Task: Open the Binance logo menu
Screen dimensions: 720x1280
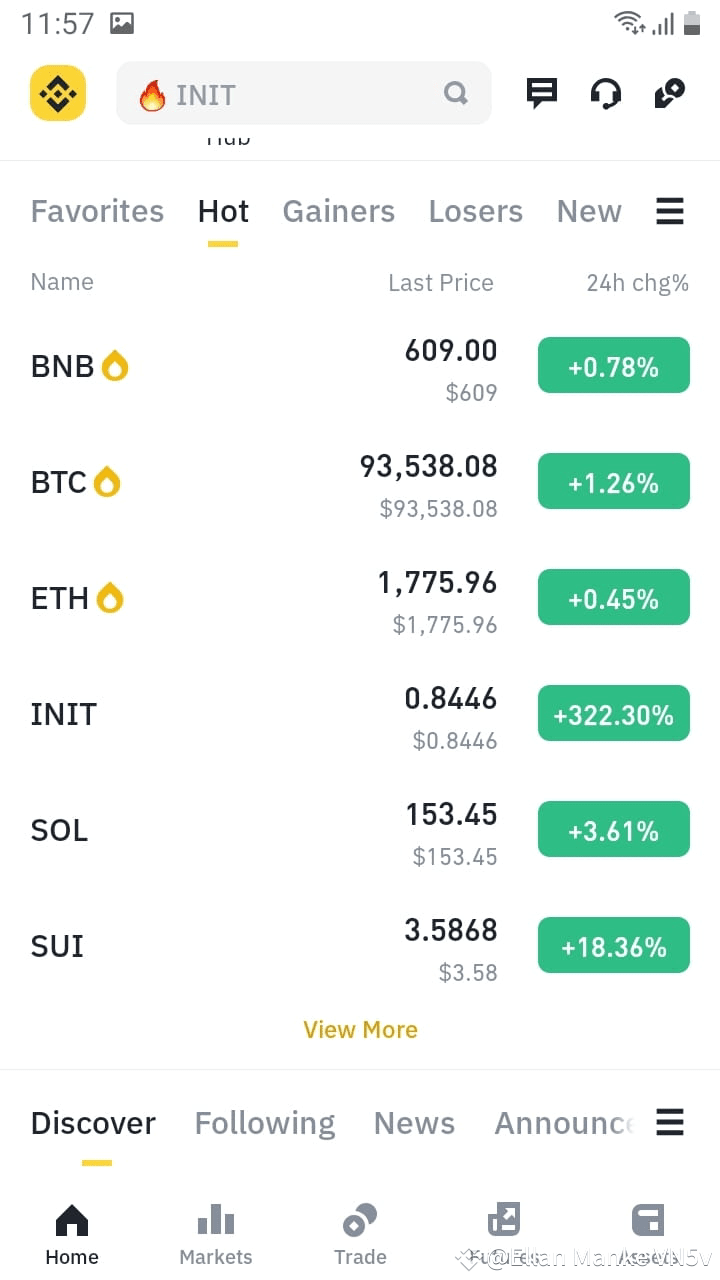Action: [x=57, y=92]
